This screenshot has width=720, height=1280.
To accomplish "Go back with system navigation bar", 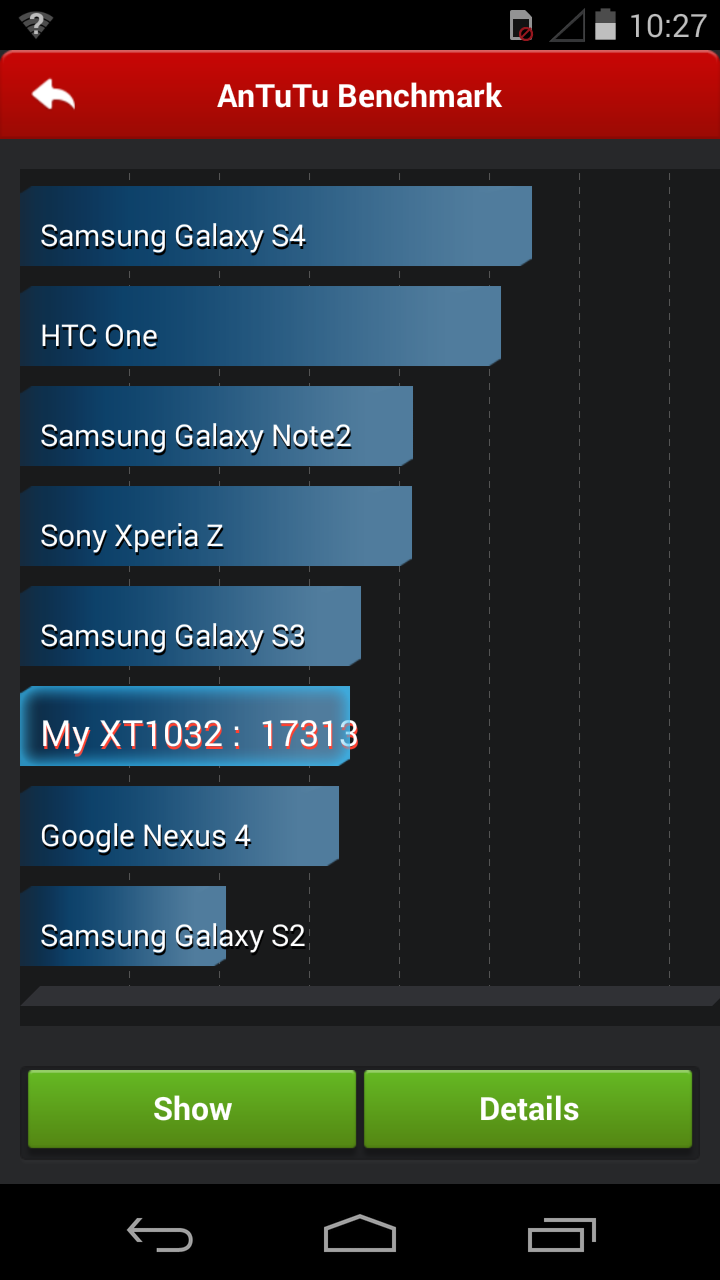I will click(160, 1234).
